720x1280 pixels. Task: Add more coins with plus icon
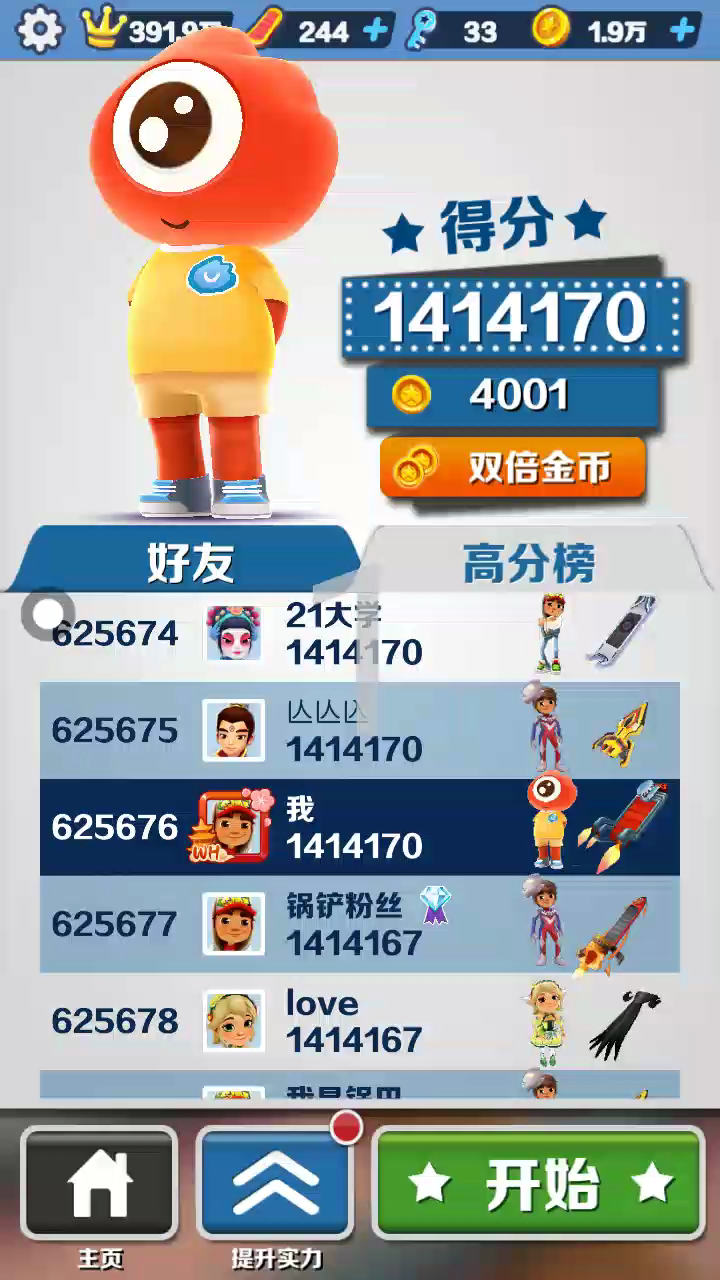pyautogui.click(x=683, y=31)
